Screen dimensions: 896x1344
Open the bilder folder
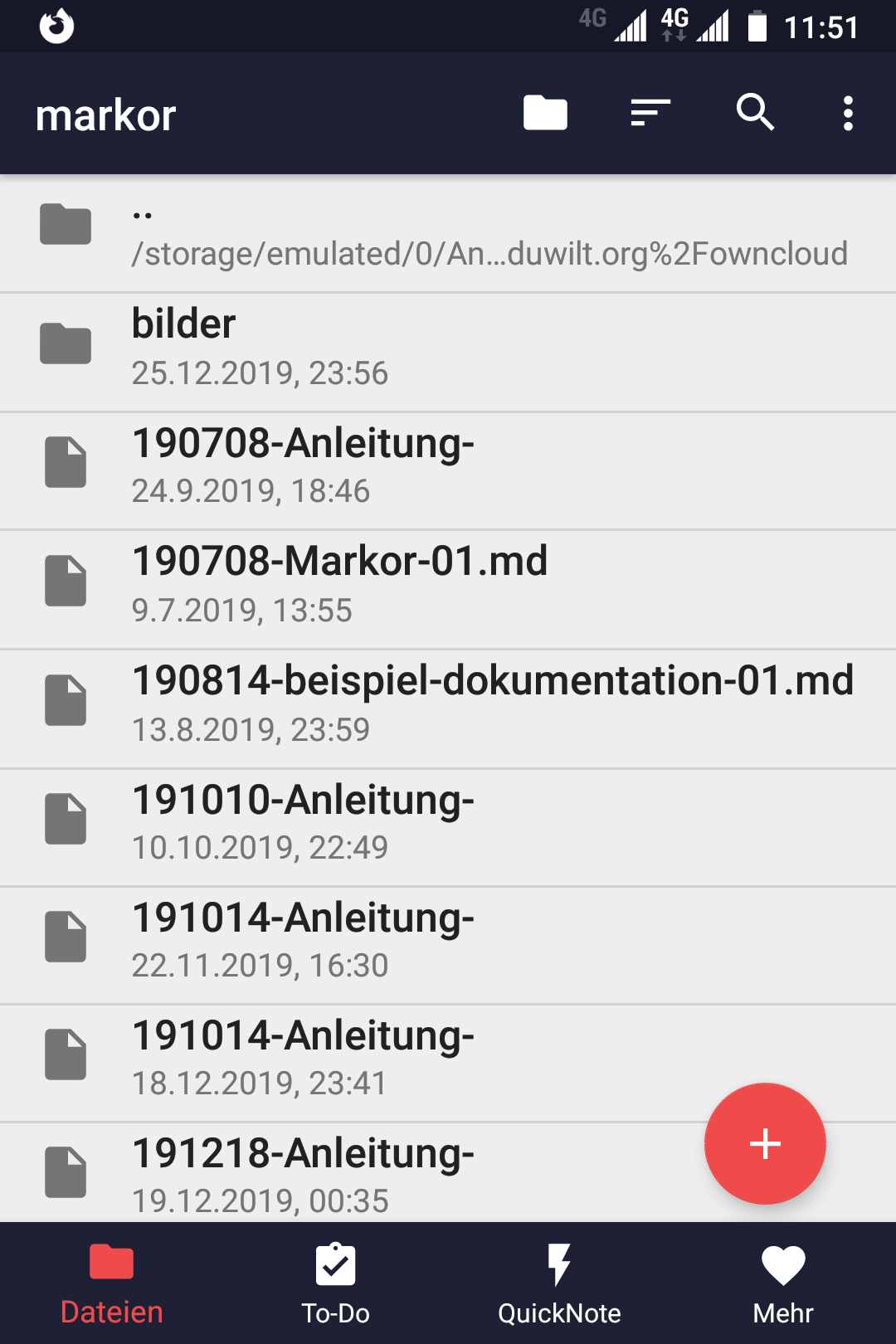pos(448,352)
